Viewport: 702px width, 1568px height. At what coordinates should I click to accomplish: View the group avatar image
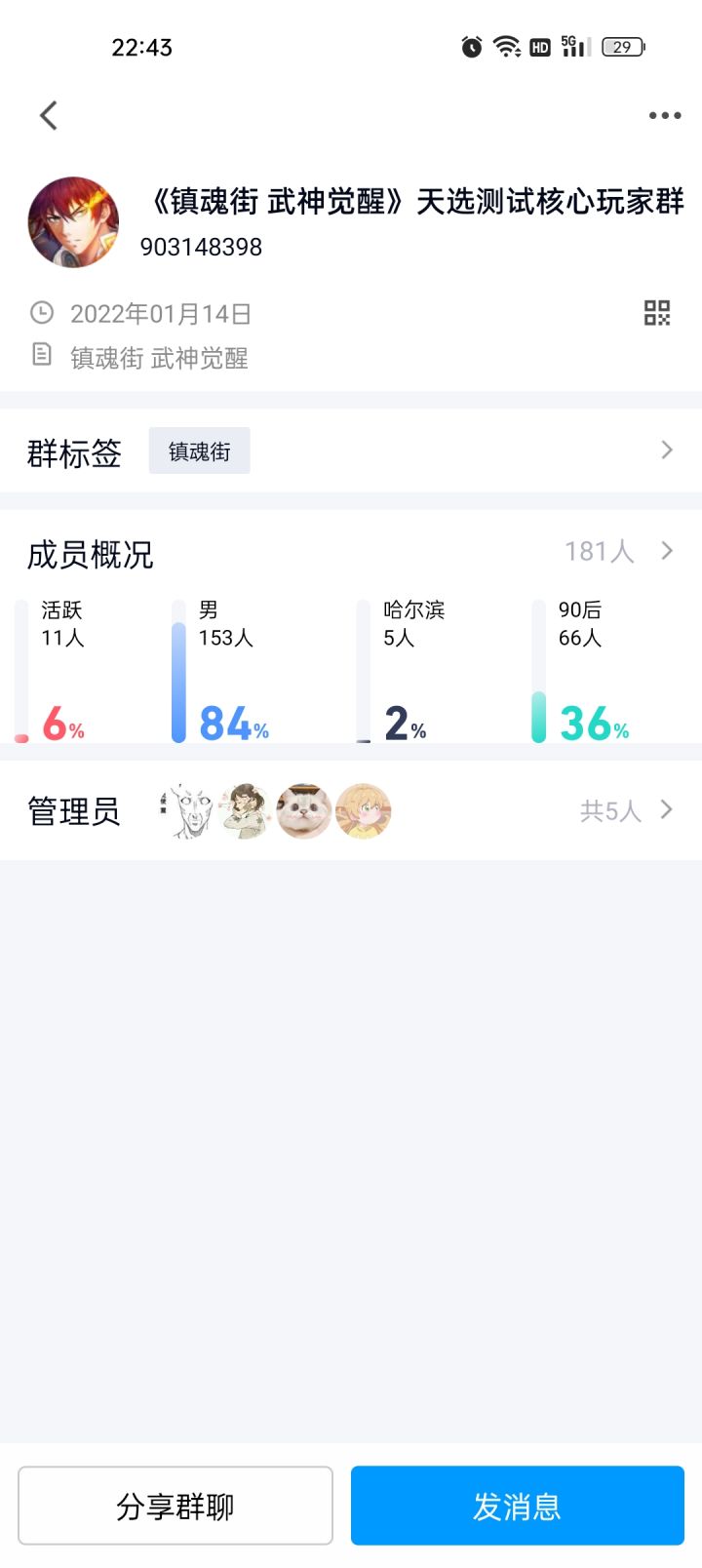(x=73, y=221)
